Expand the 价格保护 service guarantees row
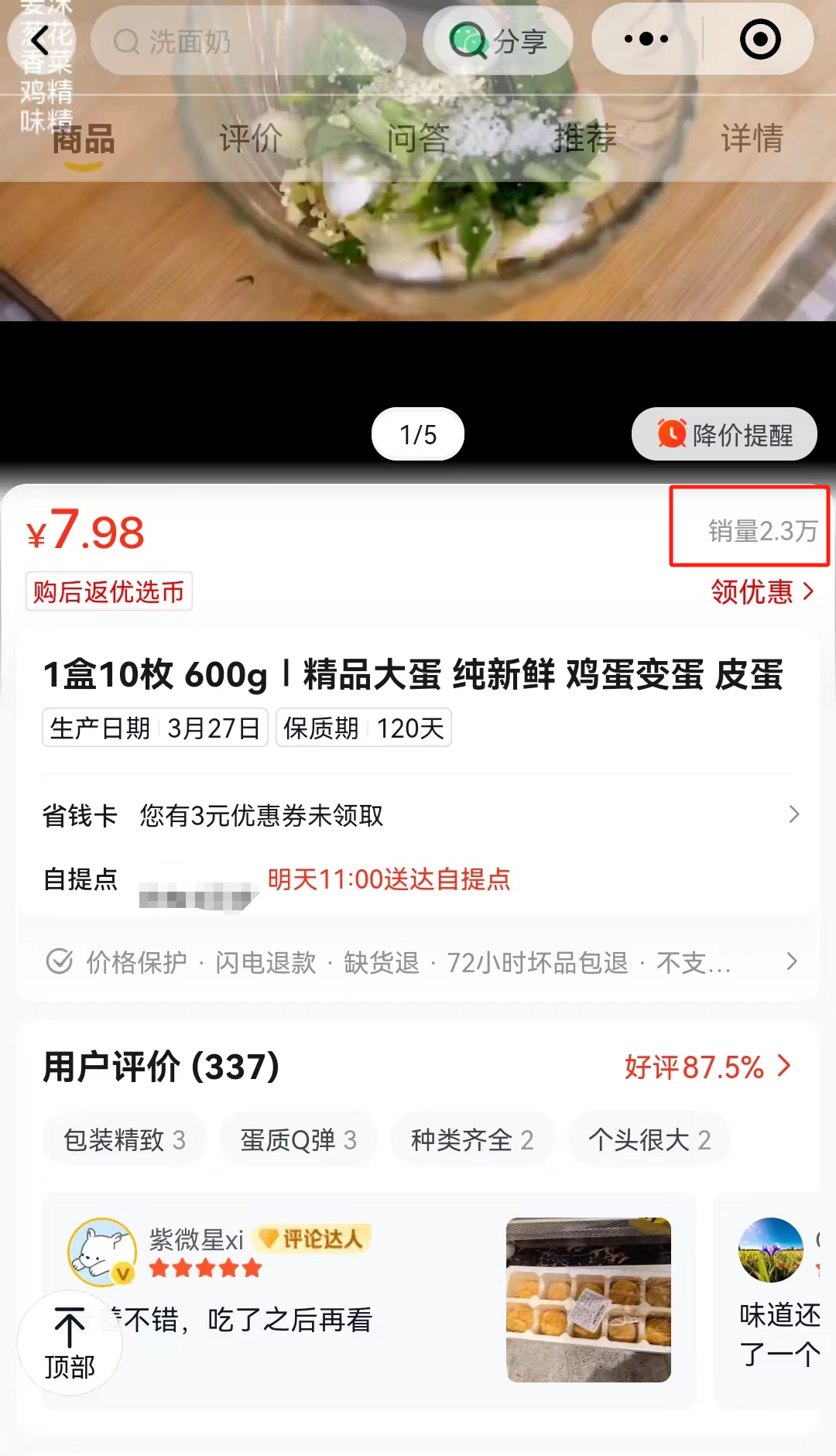The height and width of the screenshot is (1456, 836). pos(418,962)
